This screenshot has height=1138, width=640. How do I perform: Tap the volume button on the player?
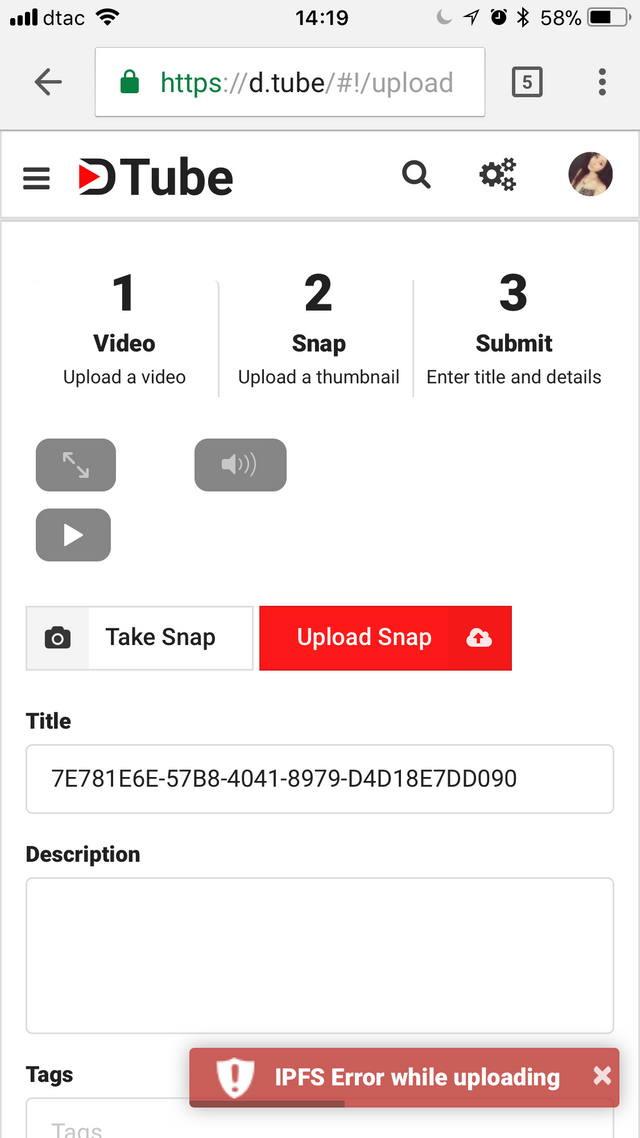[240, 465]
